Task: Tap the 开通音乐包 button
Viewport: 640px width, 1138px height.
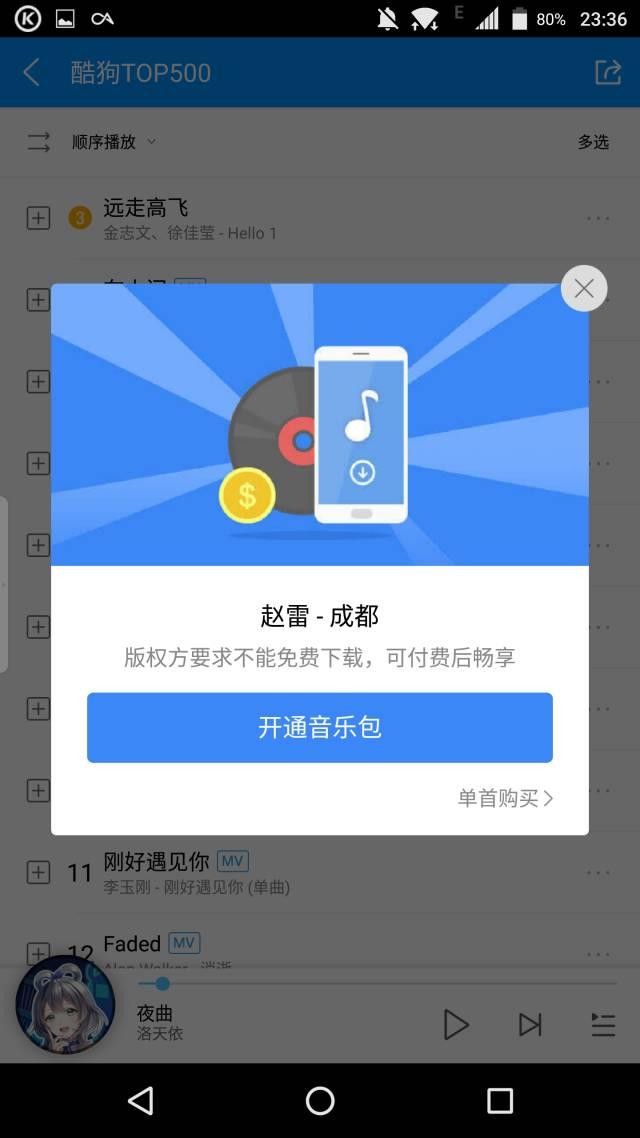Action: pos(320,727)
